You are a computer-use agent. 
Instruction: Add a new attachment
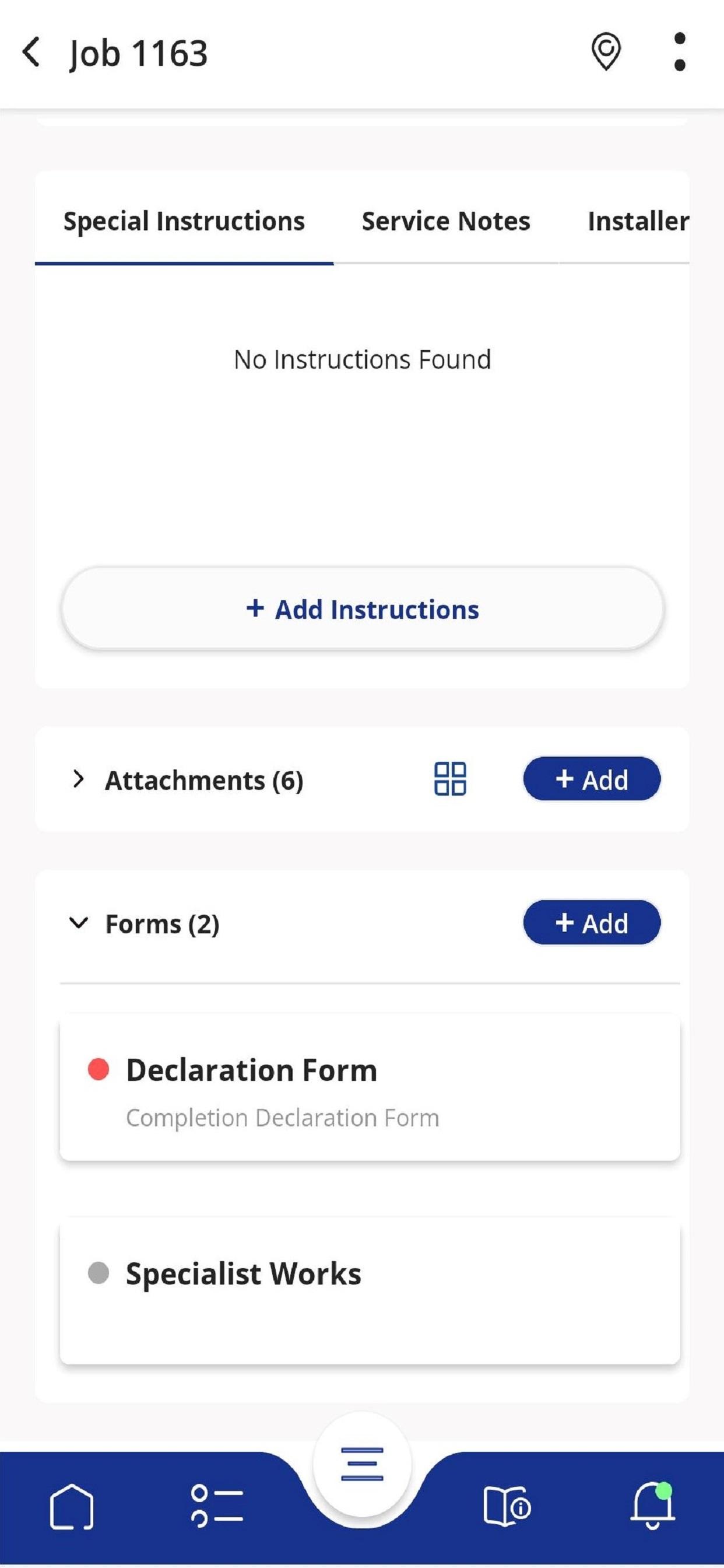pos(591,779)
